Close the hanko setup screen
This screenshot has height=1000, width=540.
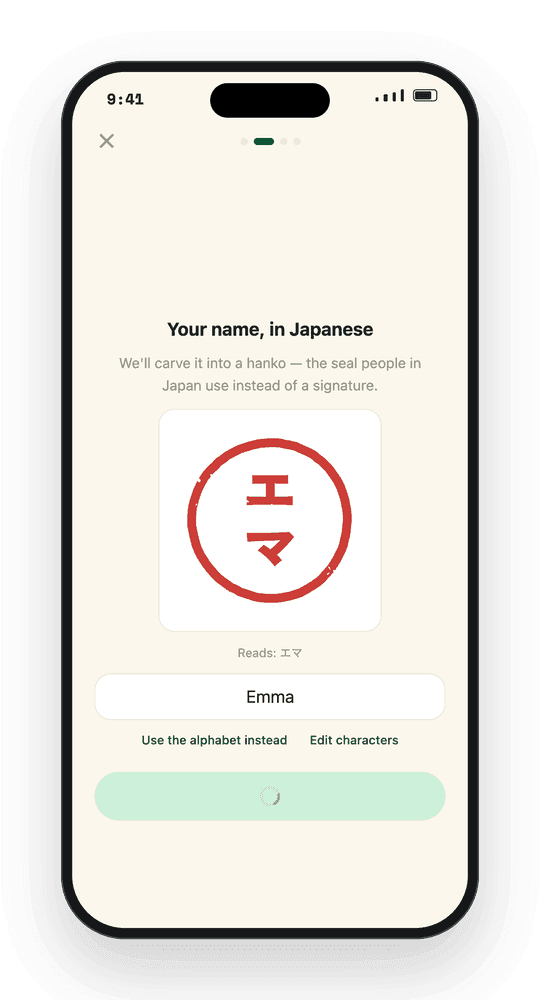point(106,141)
